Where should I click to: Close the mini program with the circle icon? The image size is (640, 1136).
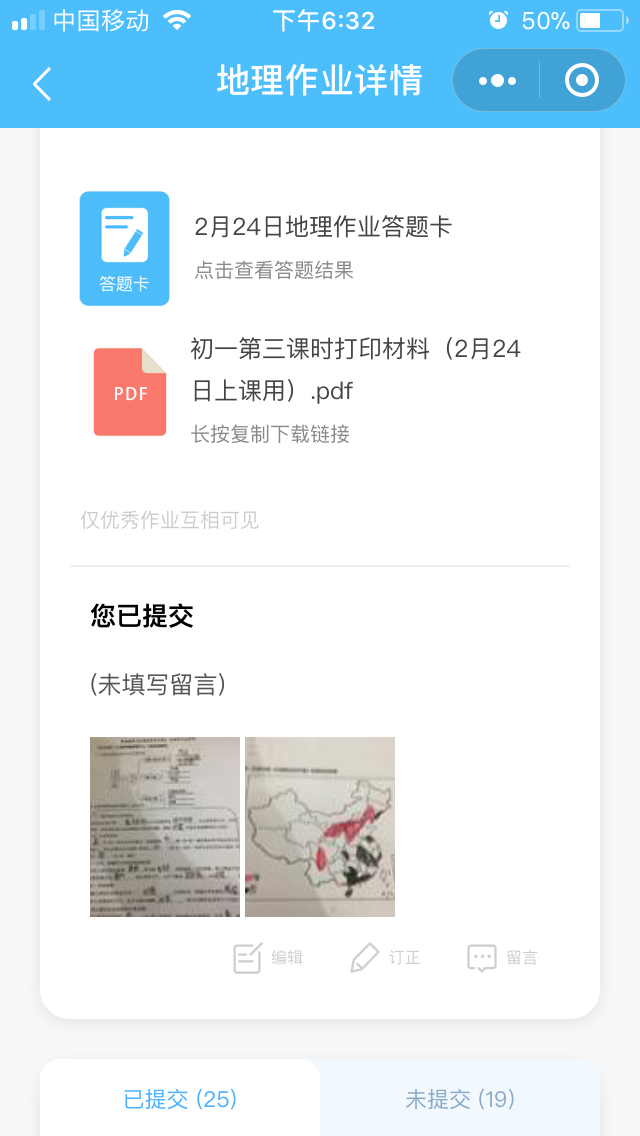coord(581,81)
